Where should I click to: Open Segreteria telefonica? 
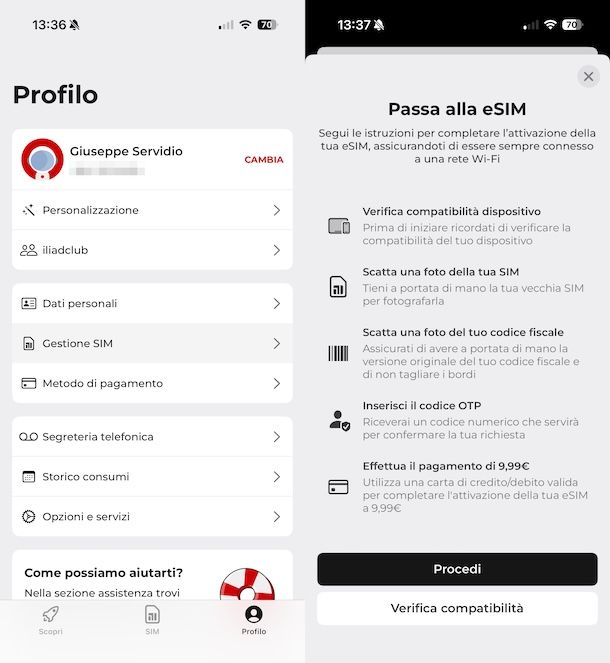click(152, 437)
